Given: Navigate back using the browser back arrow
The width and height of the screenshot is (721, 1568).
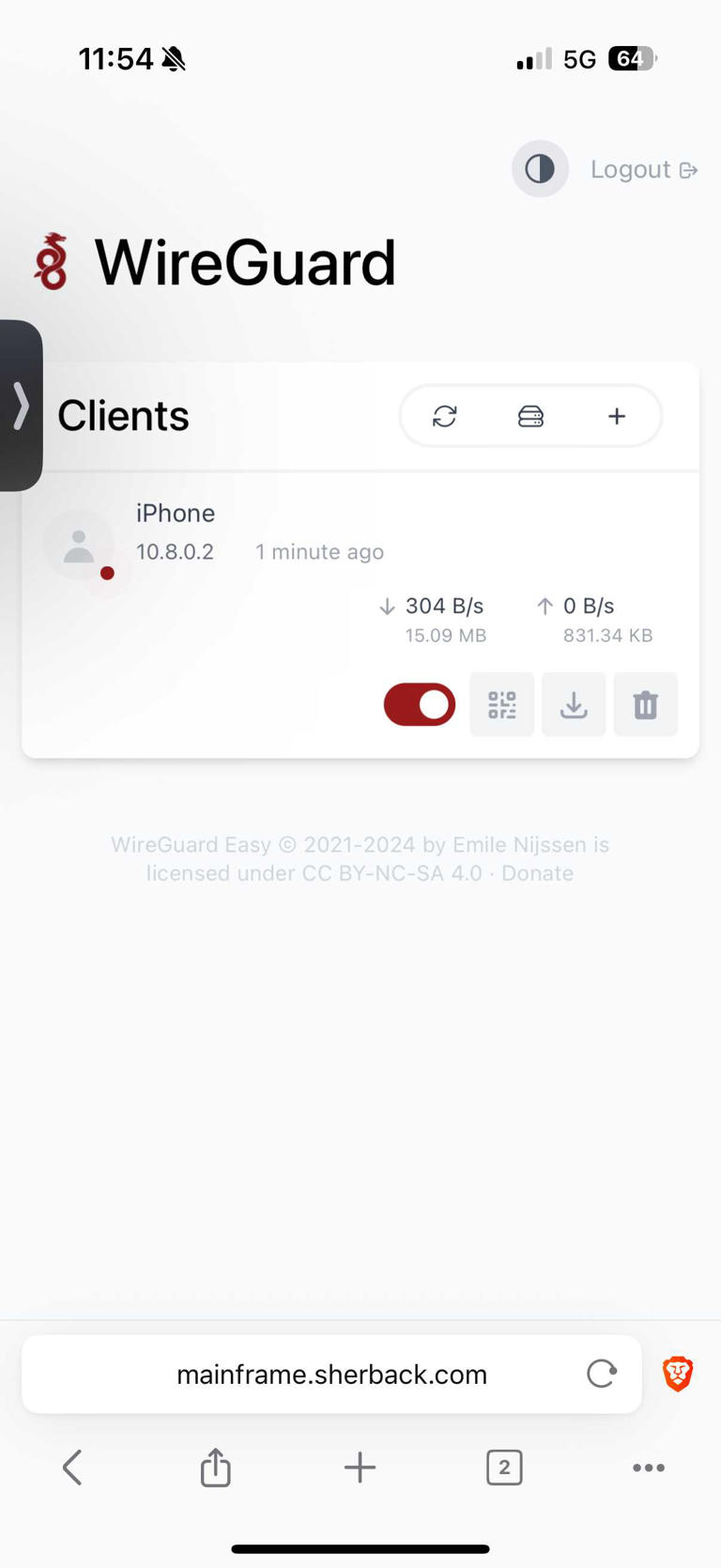Looking at the screenshot, I should point(72,1467).
